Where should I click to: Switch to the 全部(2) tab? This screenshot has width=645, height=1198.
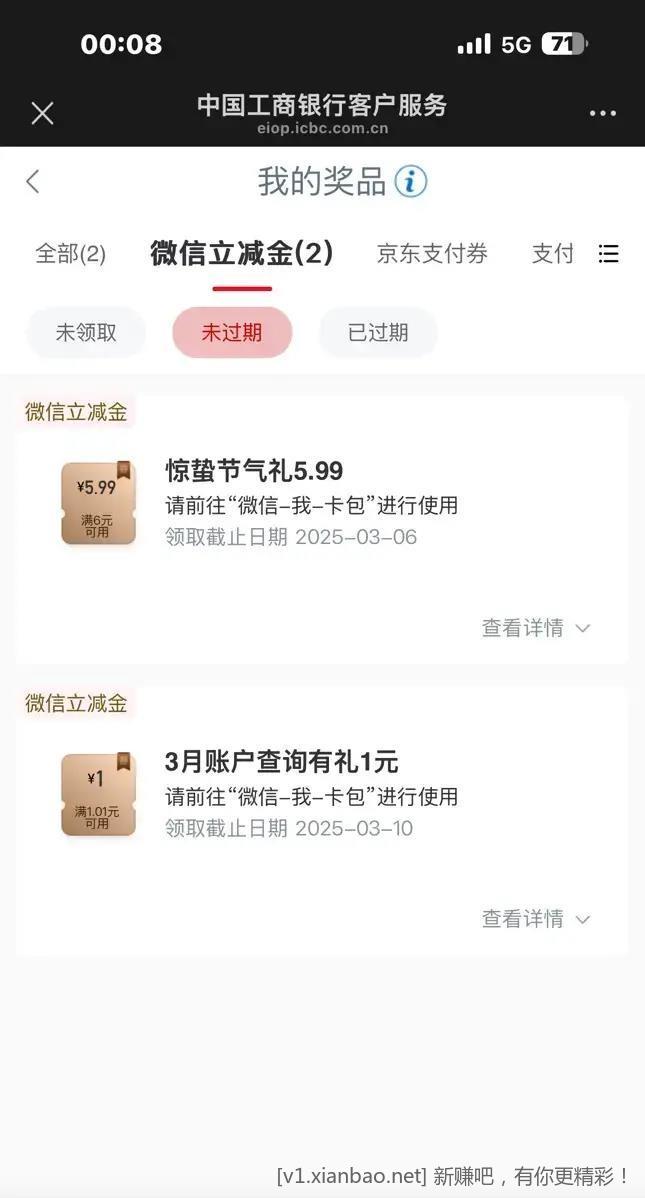point(70,254)
